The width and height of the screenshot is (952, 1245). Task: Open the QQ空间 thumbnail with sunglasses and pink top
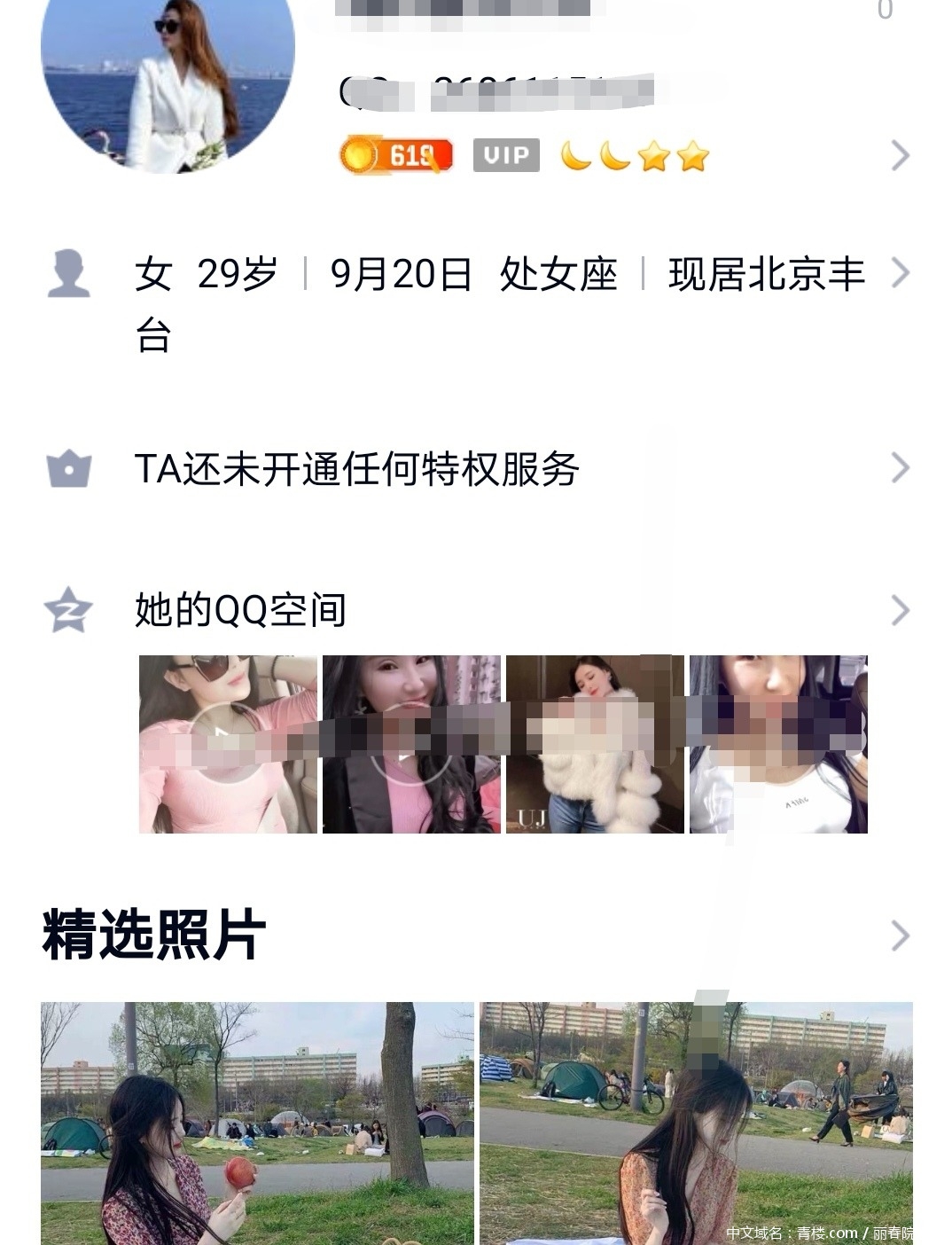point(228,744)
